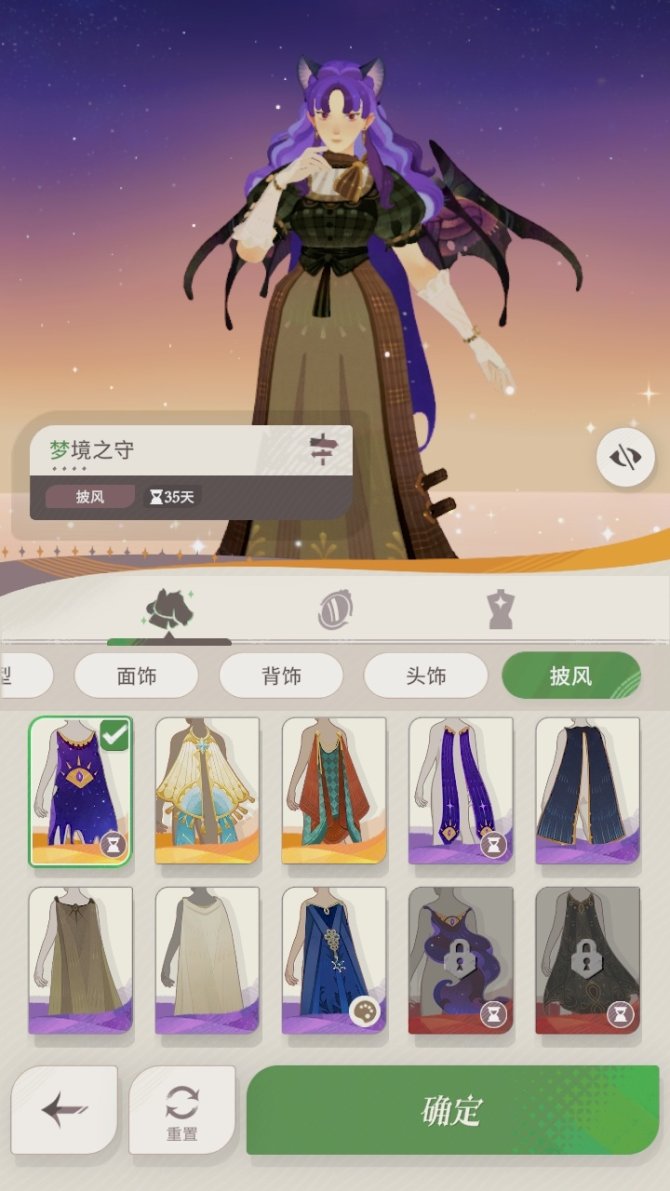Select the 披风 category chip
The image size is (670, 1191).
pos(570,676)
